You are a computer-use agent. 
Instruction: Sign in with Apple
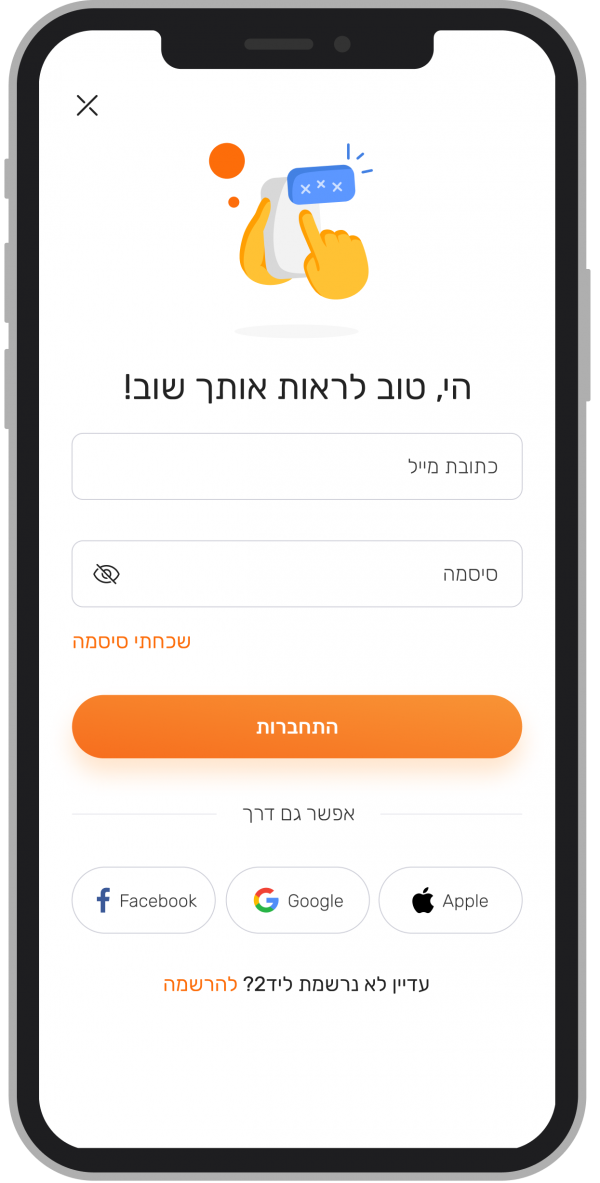[x=450, y=900]
